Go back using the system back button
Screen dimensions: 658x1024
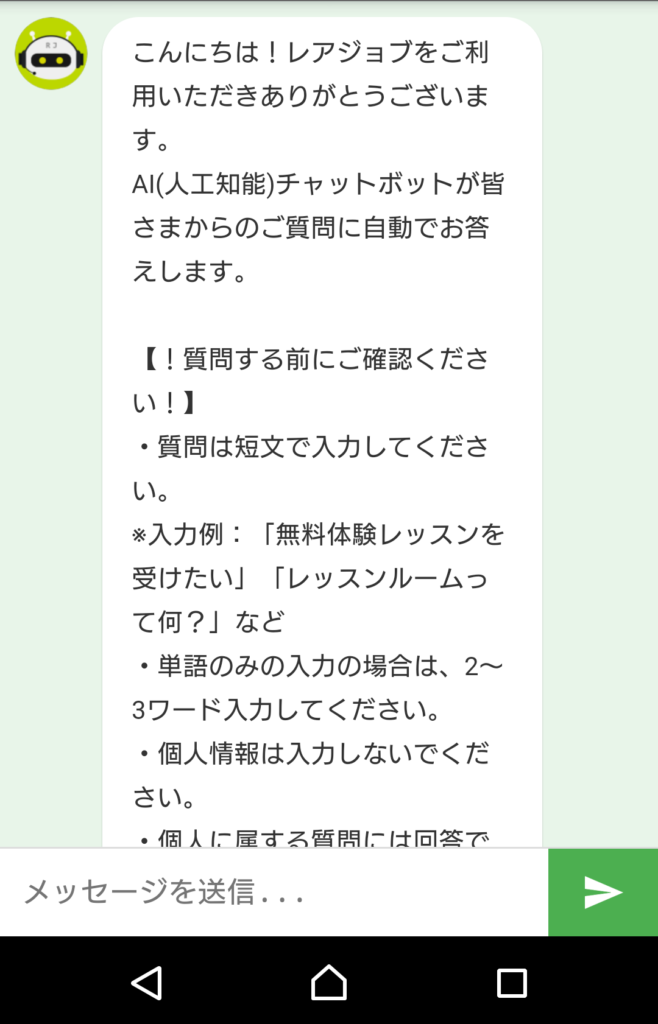click(147, 982)
